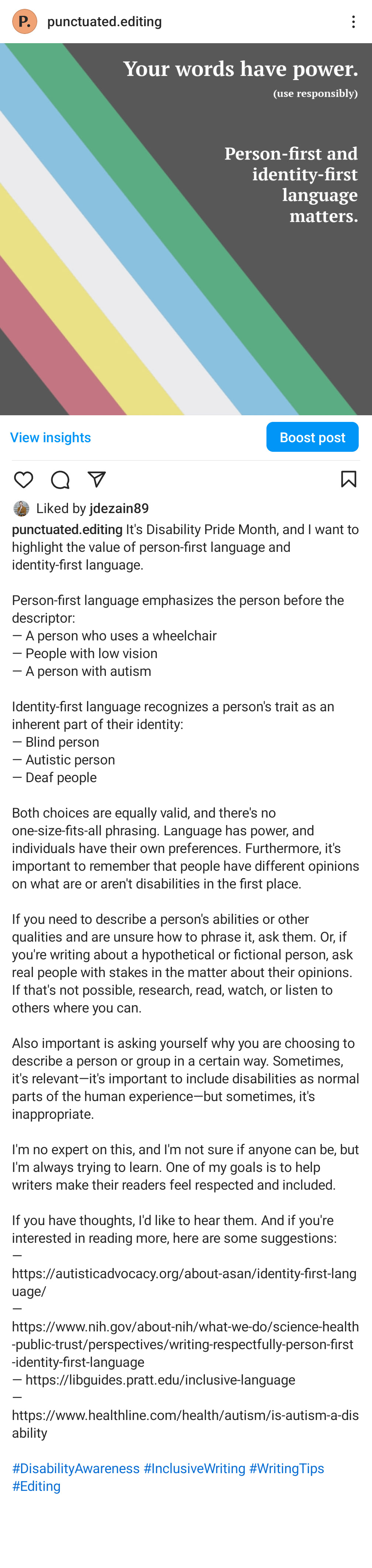
Task: Open jdezain89's profile from likes
Action: point(119,508)
